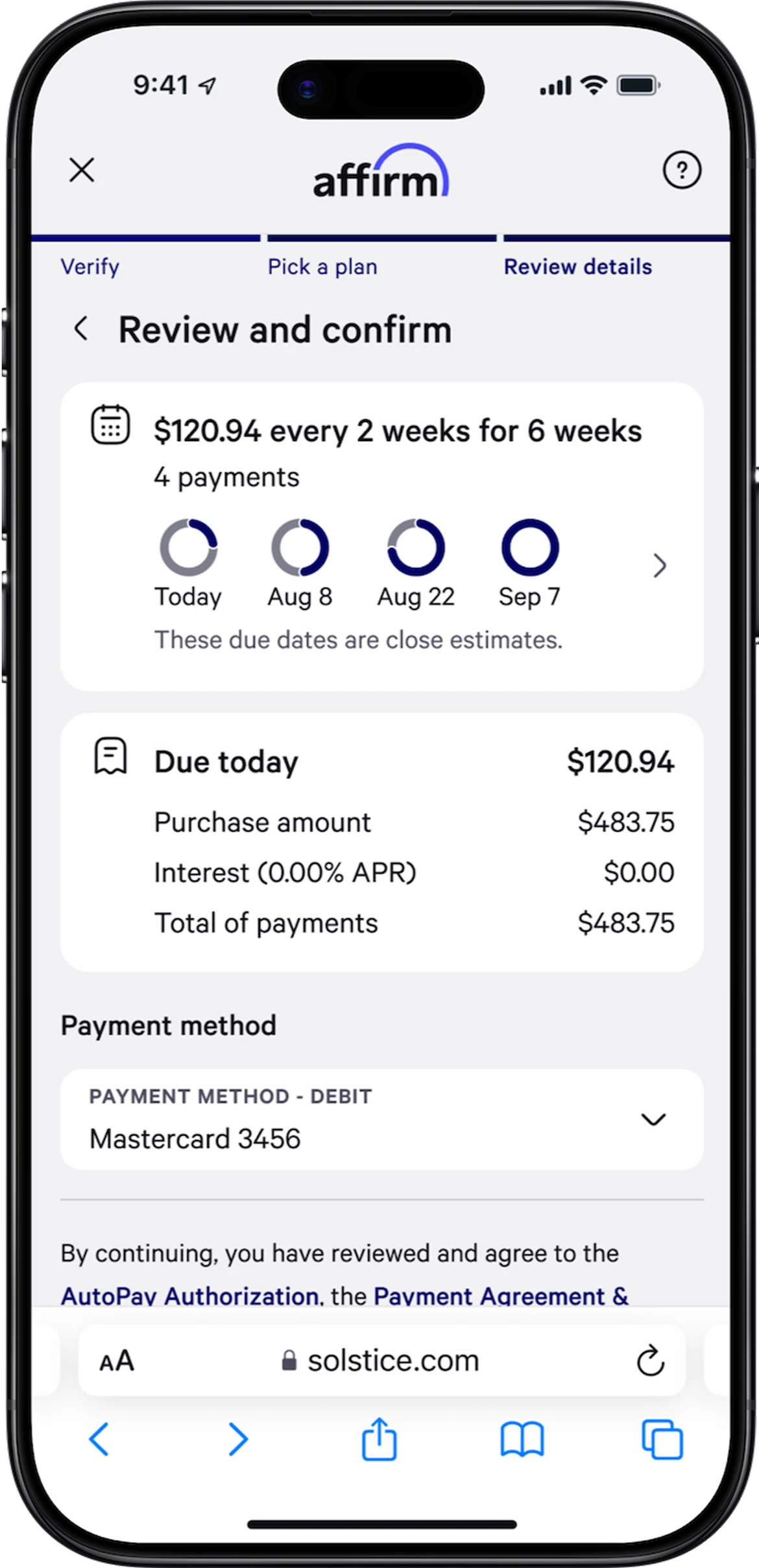Viewport: 759px width, 1568px height.
Task: Show all open Safari tabs
Action: [662, 1440]
